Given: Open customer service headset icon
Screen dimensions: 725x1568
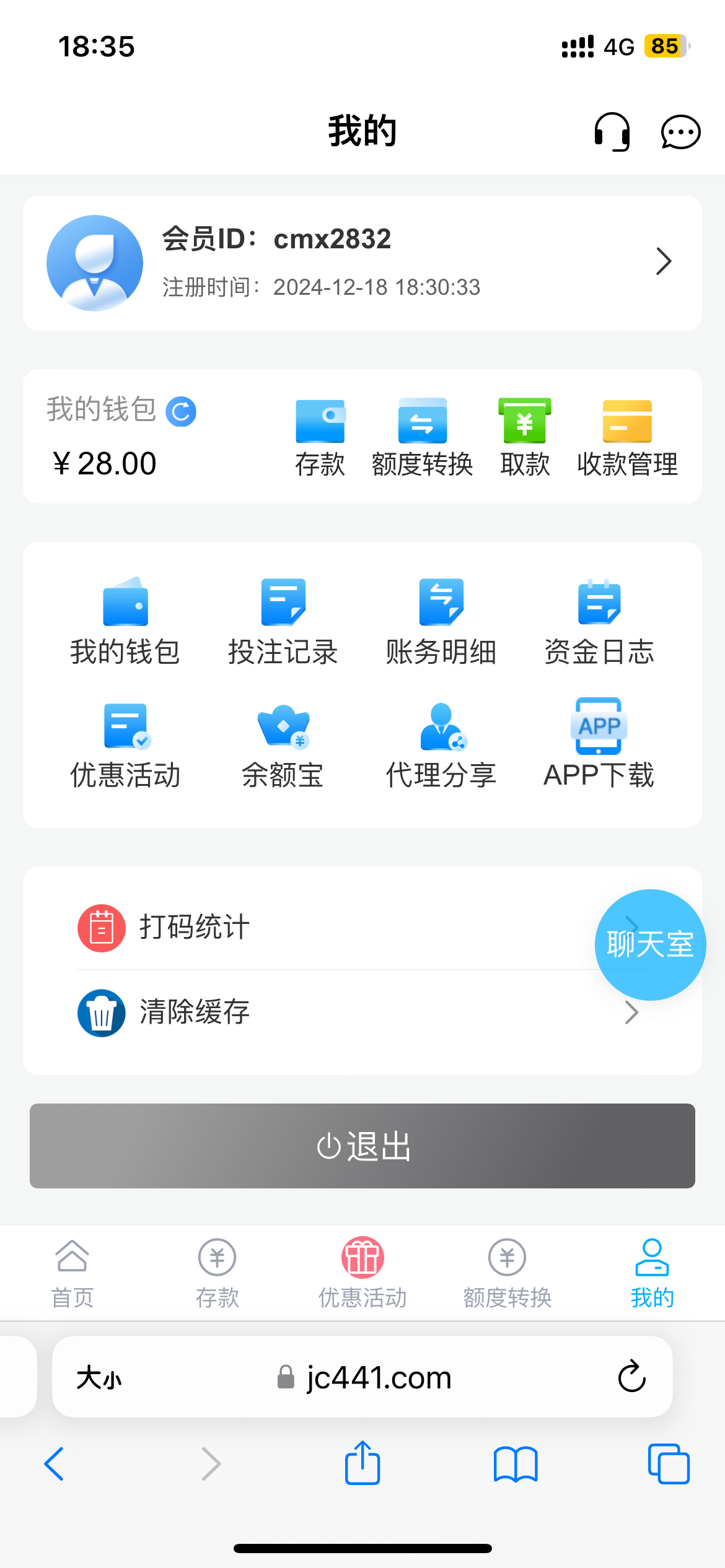Looking at the screenshot, I should [612, 132].
